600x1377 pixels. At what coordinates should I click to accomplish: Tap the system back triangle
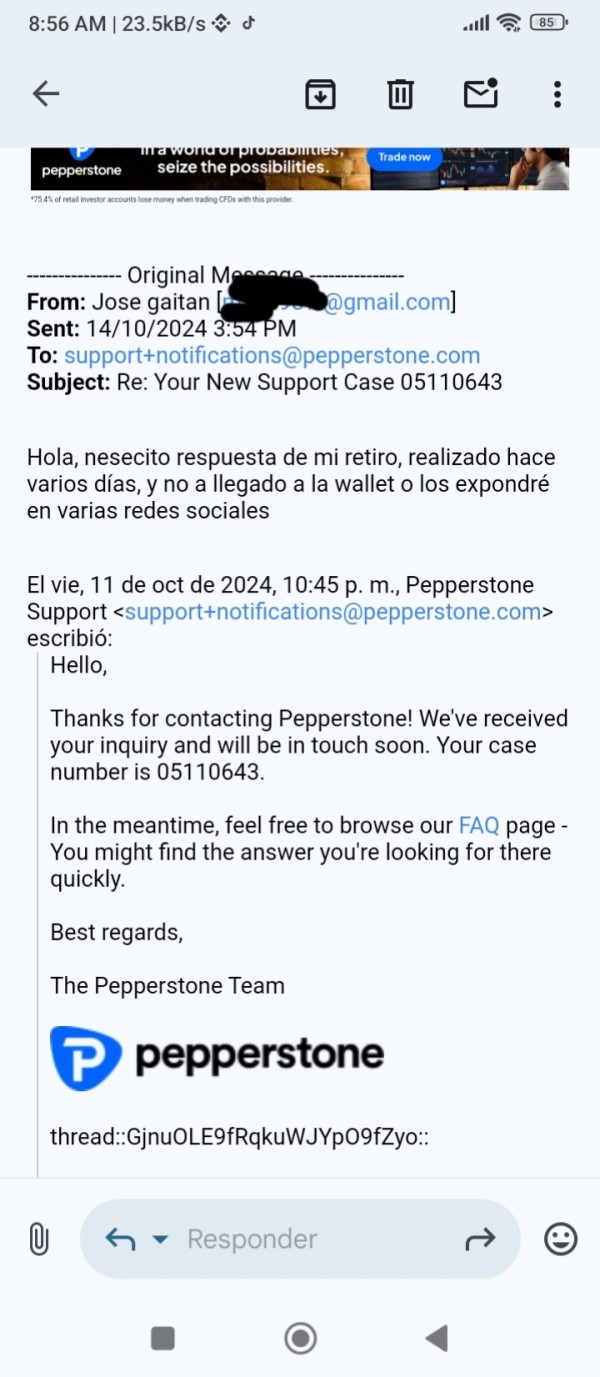point(436,1338)
